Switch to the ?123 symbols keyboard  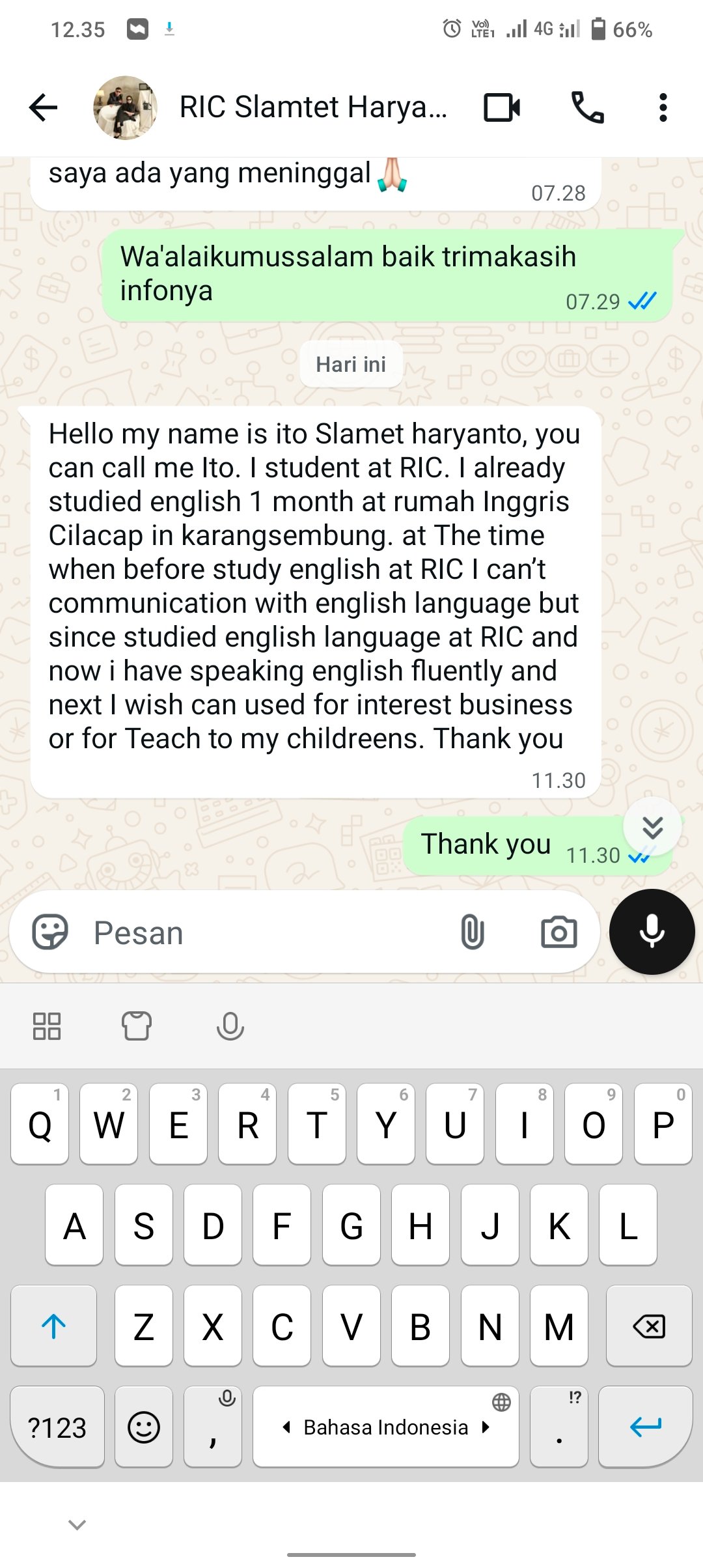57,1427
